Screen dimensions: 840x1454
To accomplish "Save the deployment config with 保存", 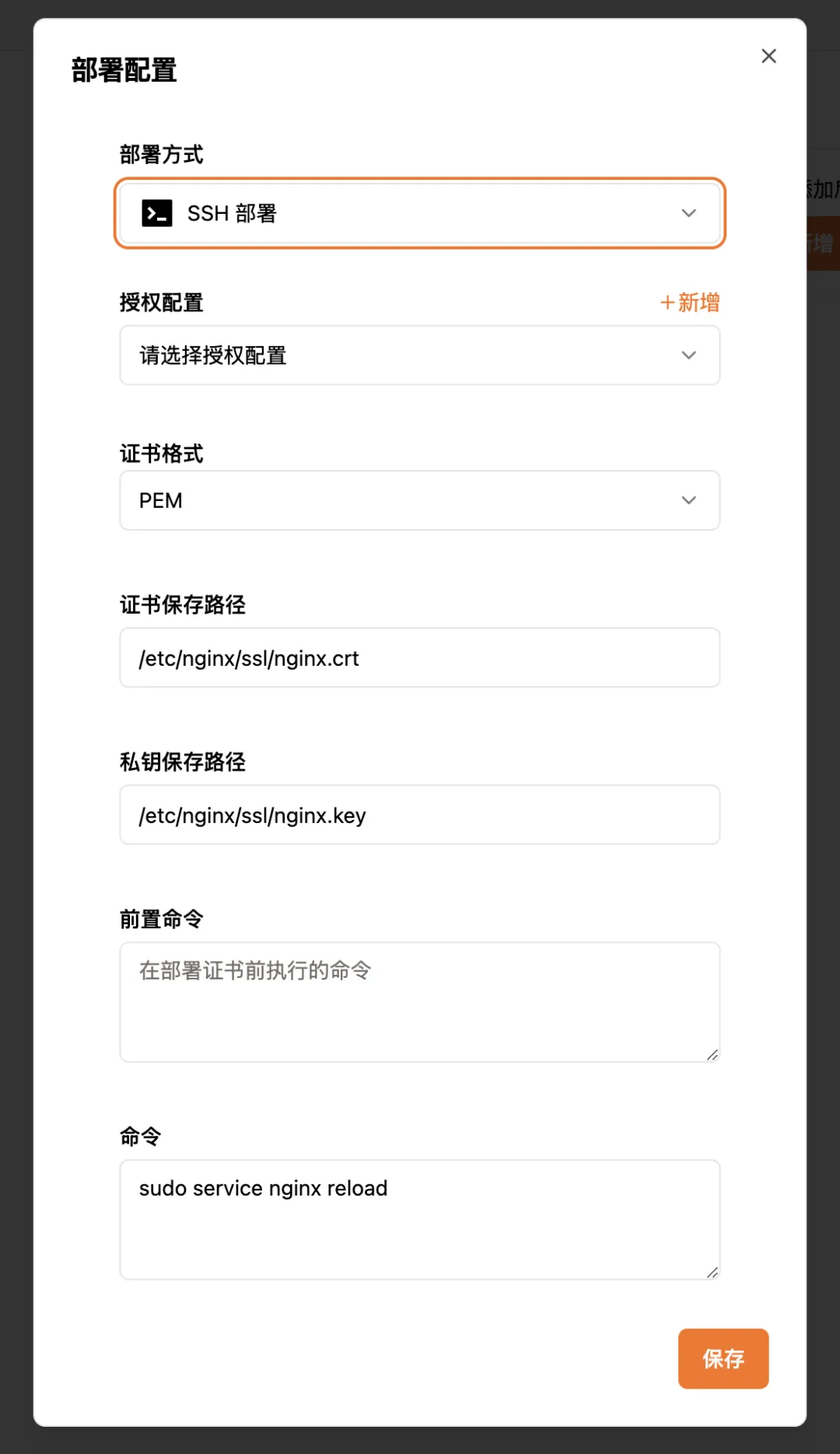I will tap(723, 1358).
